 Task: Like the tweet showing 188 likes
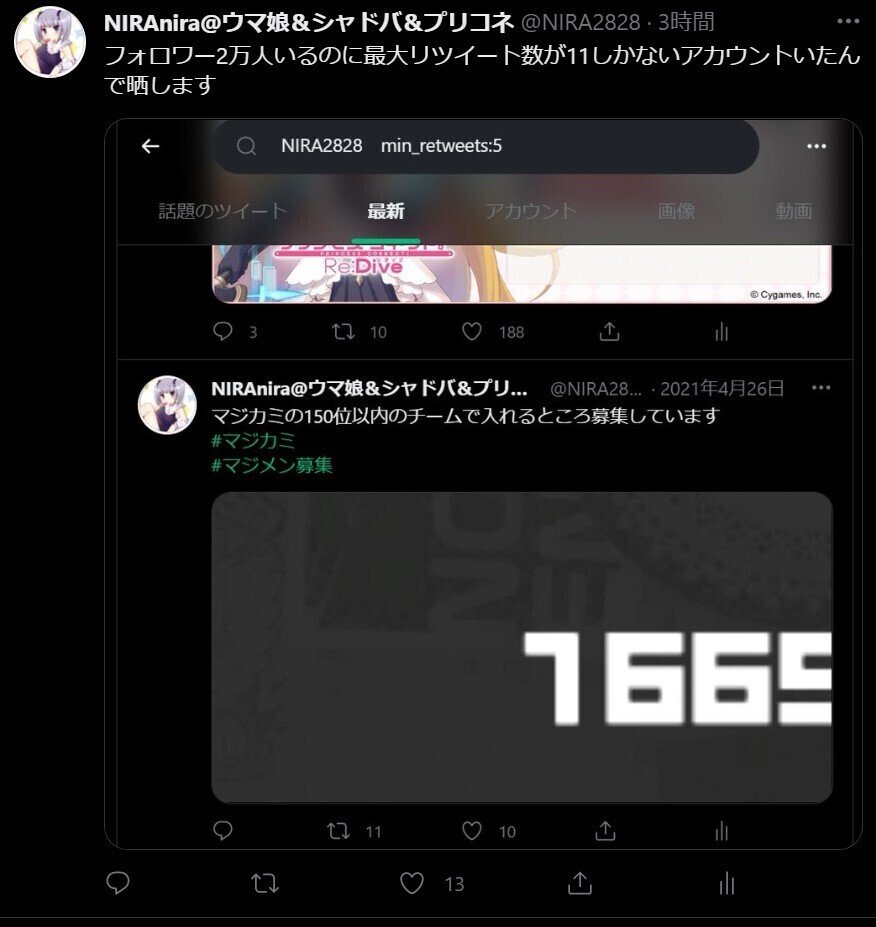[470, 332]
